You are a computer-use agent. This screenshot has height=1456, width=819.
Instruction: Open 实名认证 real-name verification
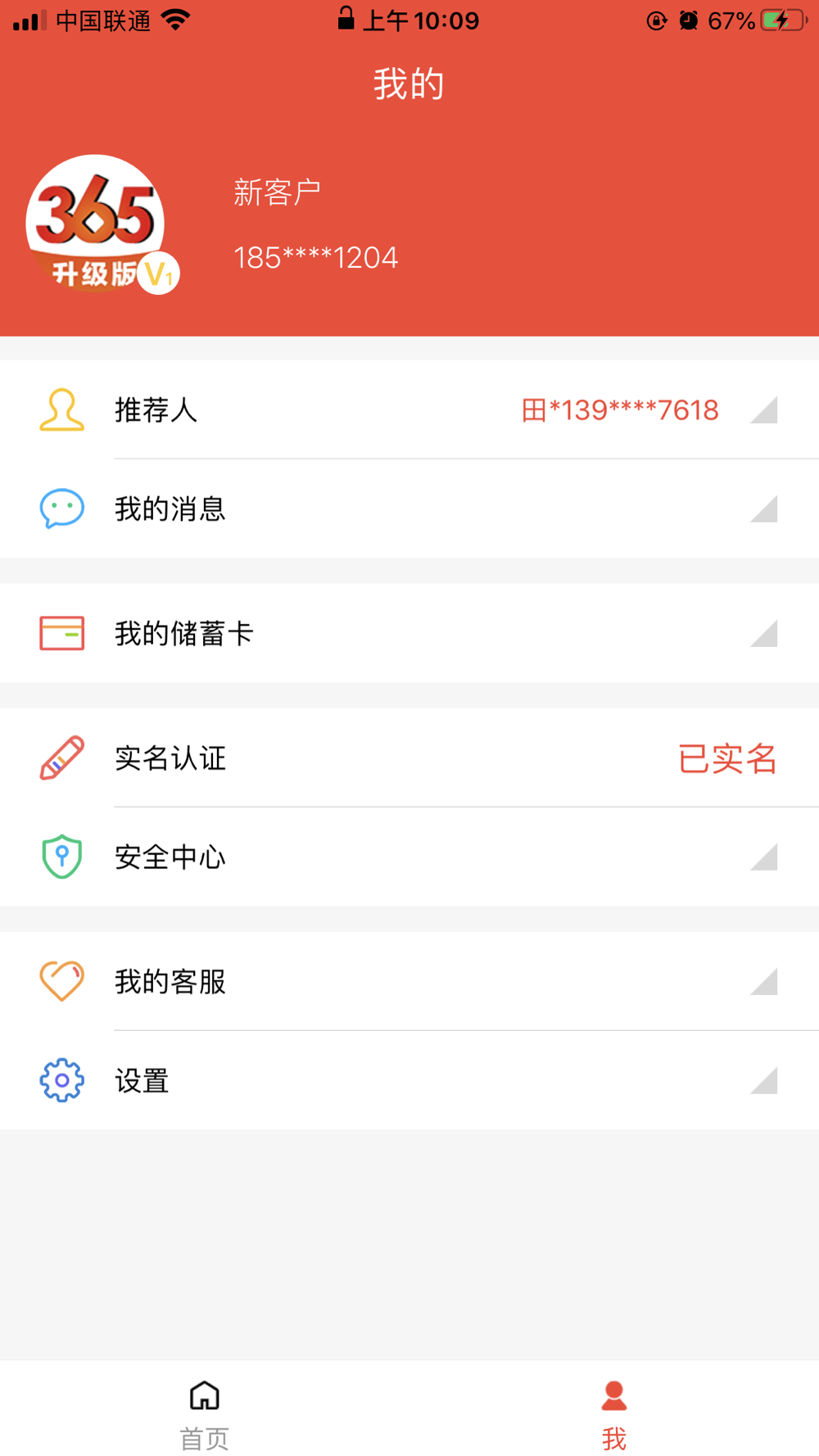[409, 757]
